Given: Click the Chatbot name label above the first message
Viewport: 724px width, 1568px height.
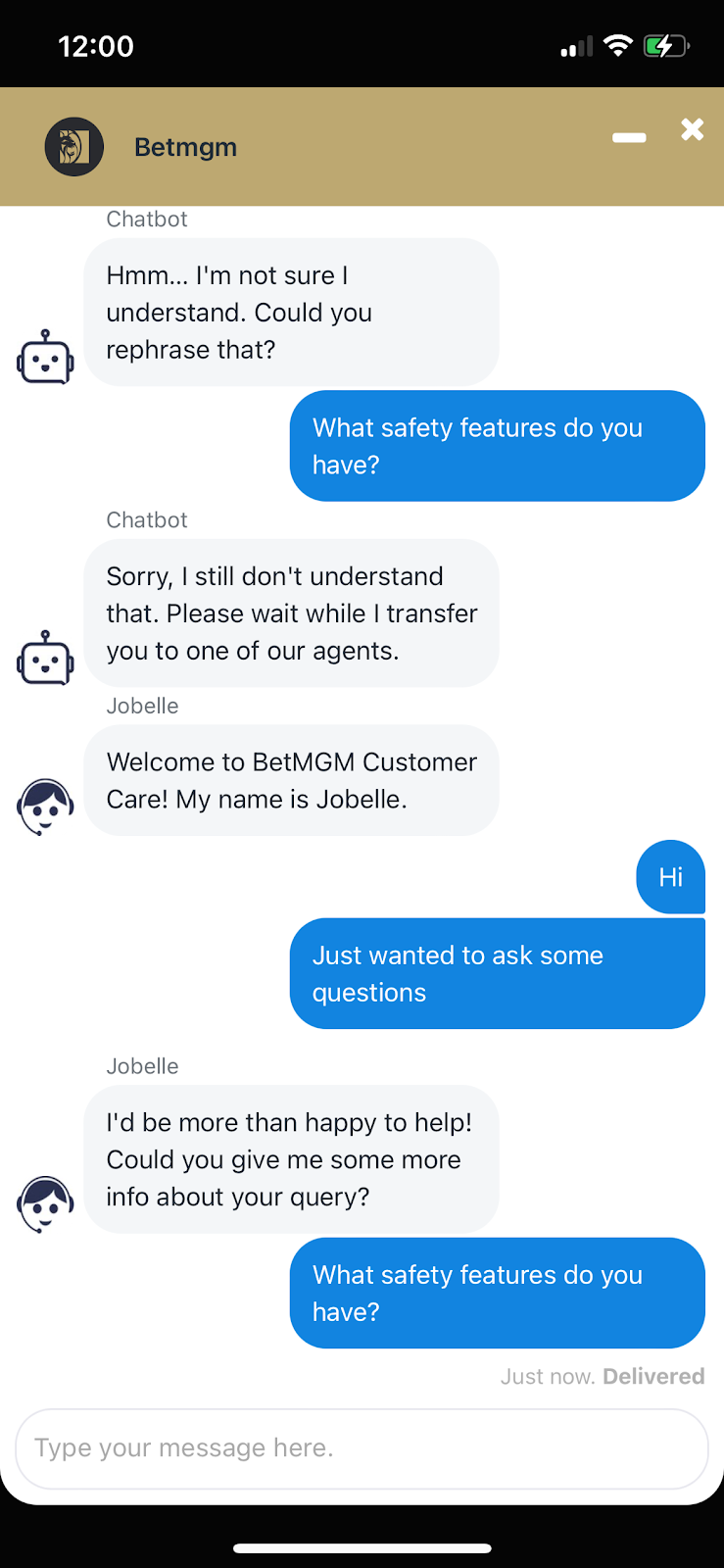Looking at the screenshot, I should coord(147,219).
